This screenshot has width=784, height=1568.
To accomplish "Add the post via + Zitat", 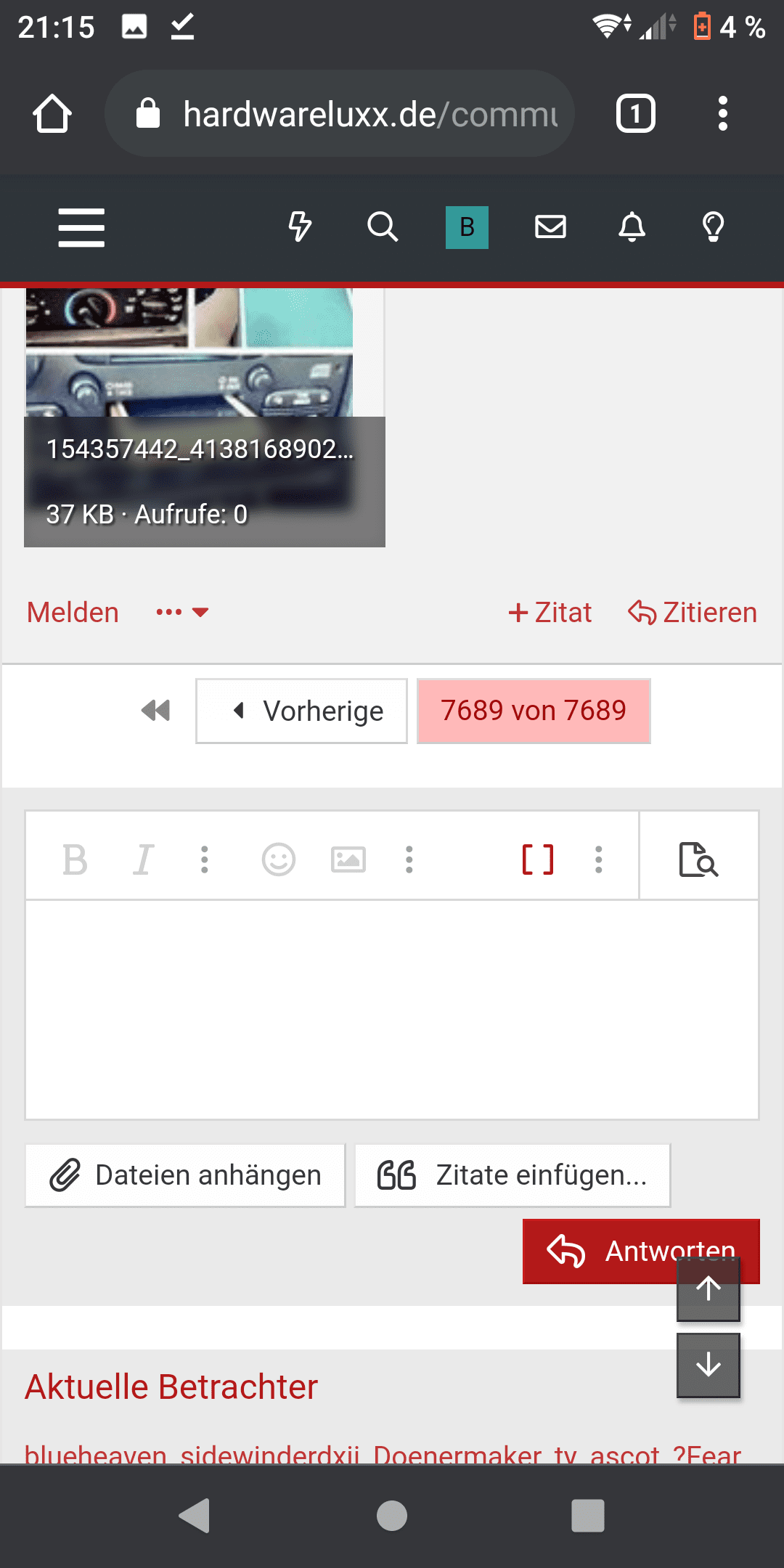I will point(550,613).
